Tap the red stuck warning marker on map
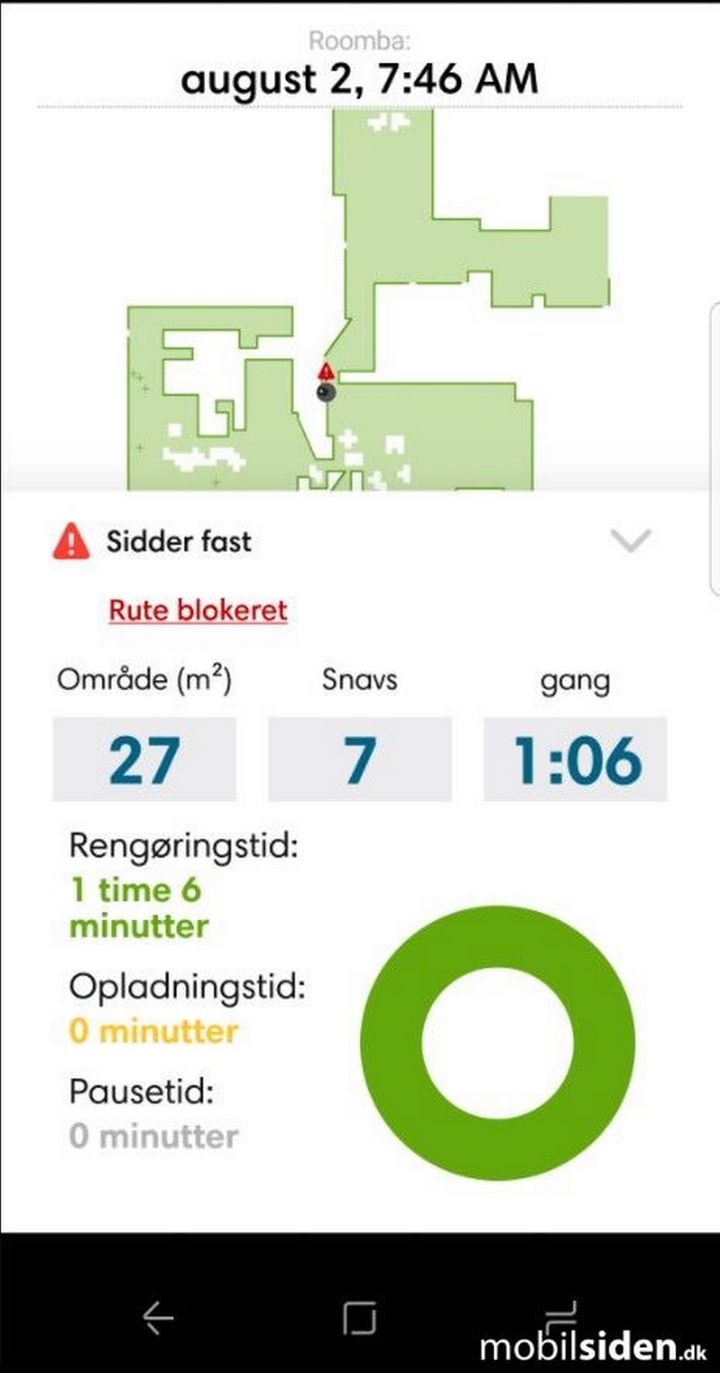 326,372
